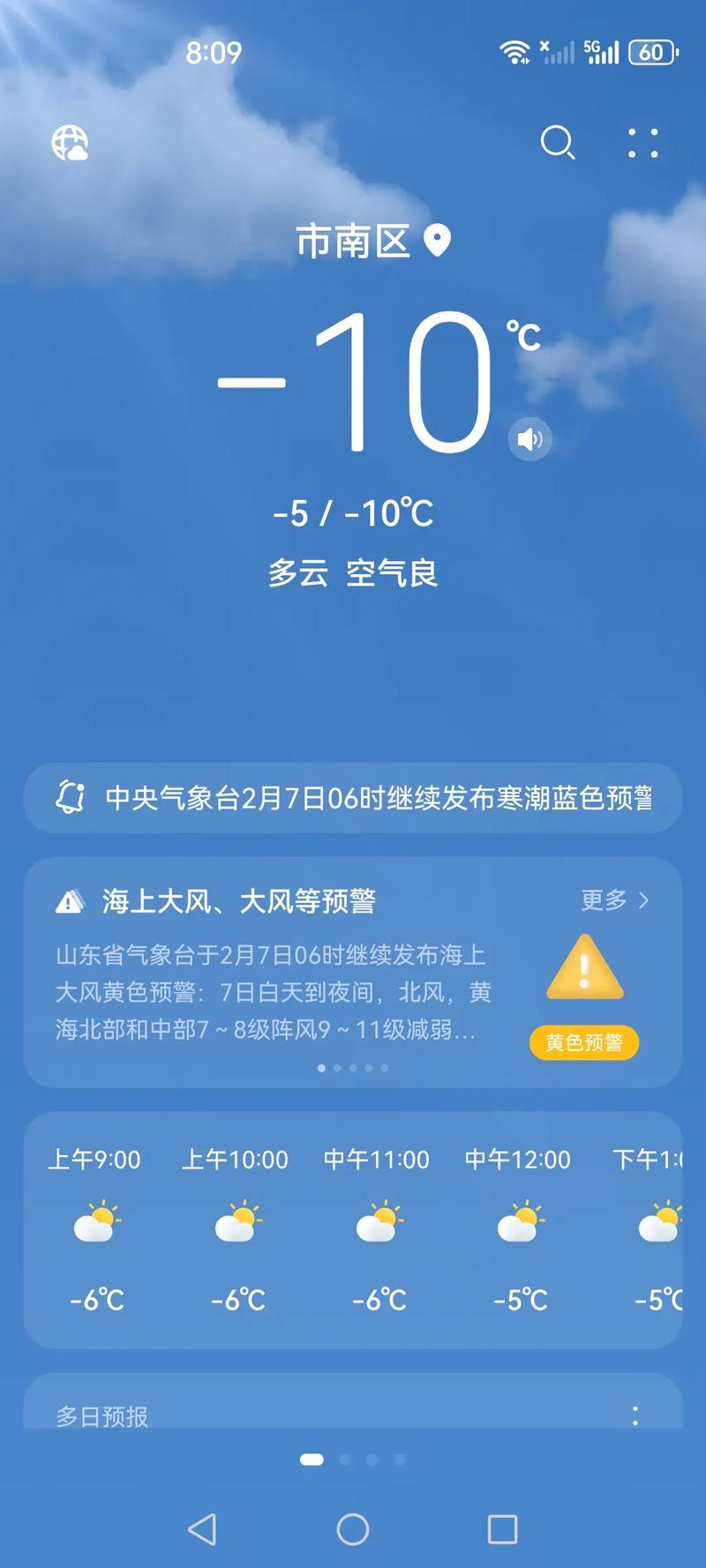The height and width of the screenshot is (1568, 706).
Task: Switch to the 多日预报 section
Action: [101, 1411]
